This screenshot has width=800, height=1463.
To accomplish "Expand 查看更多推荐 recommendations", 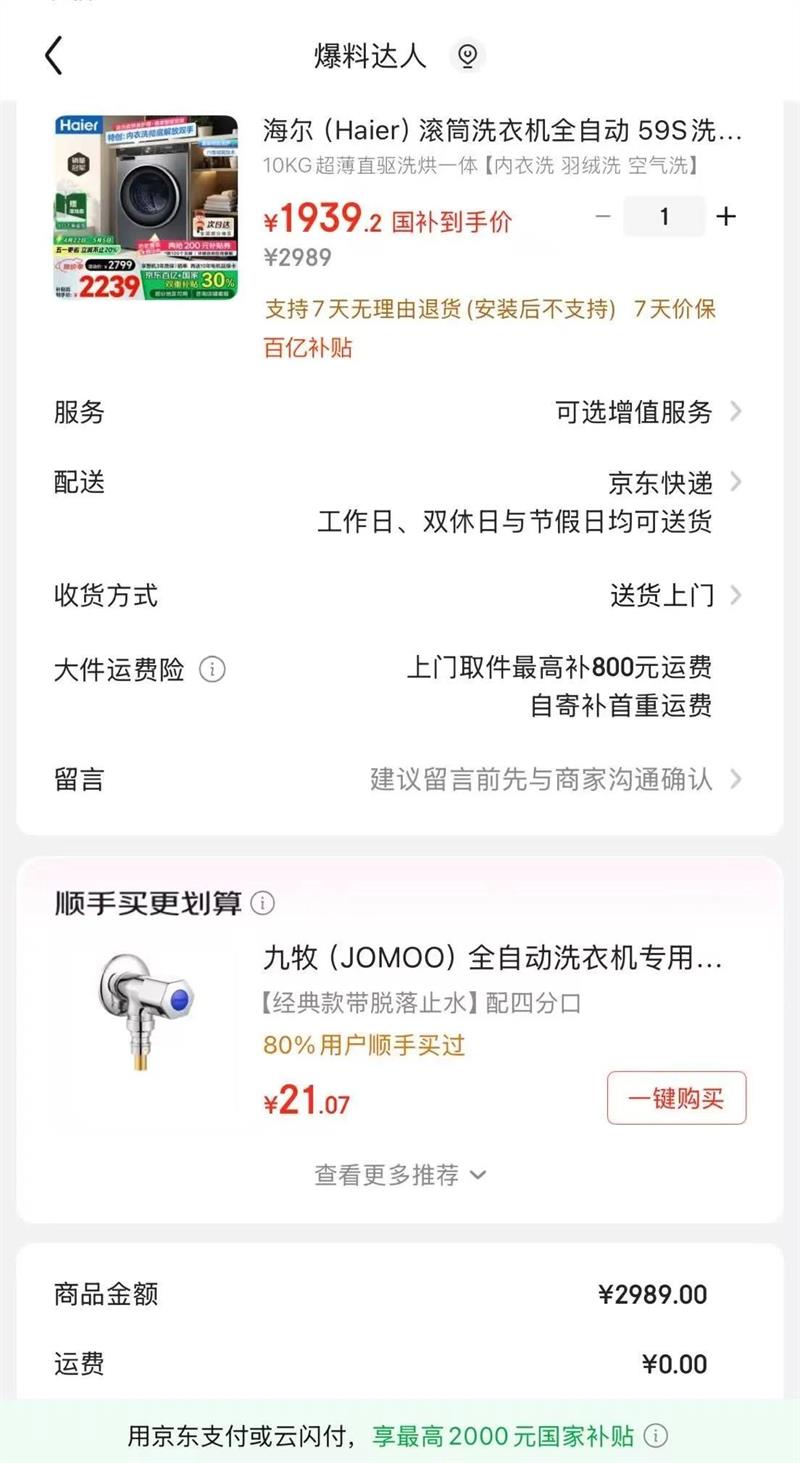I will pos(400,1174).
